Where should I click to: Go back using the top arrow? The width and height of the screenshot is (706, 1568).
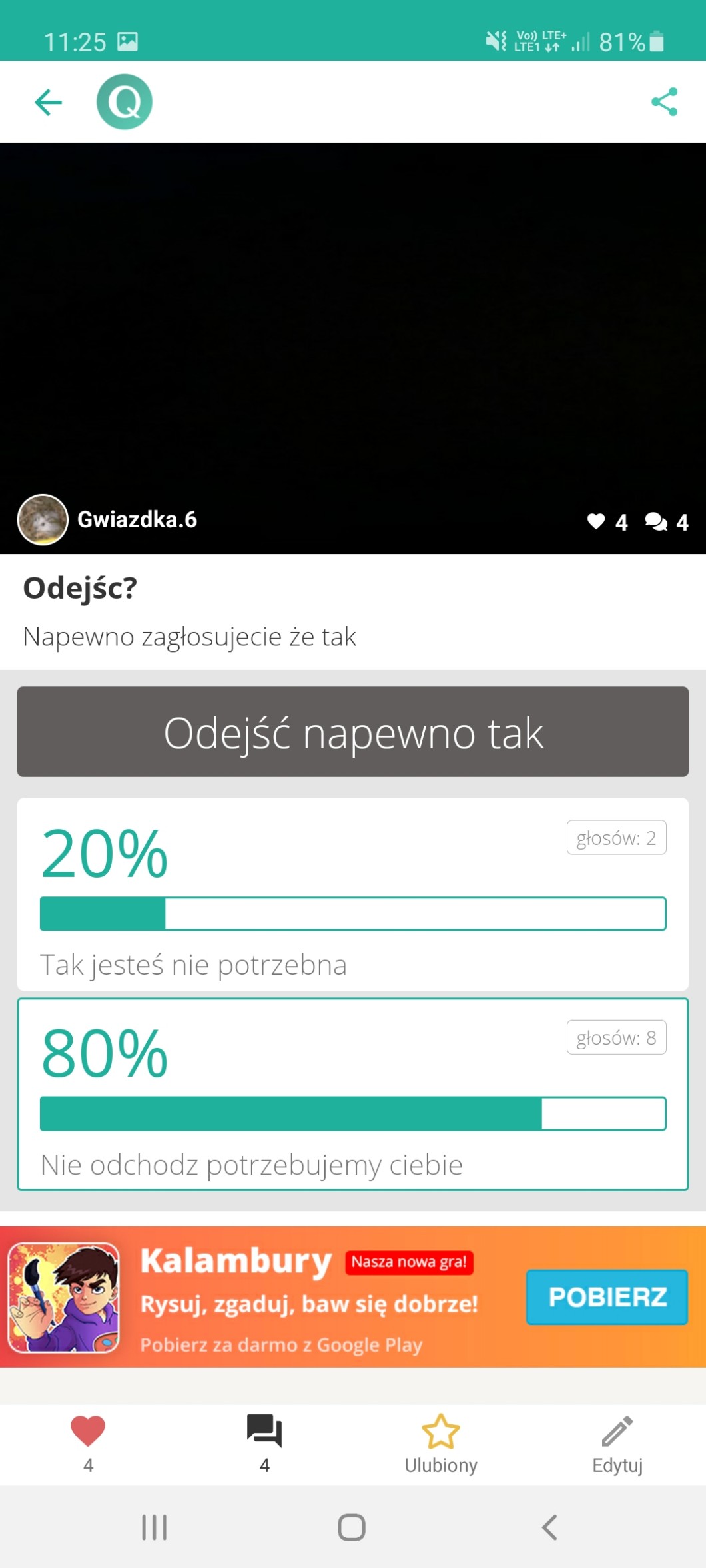point(48,103)
